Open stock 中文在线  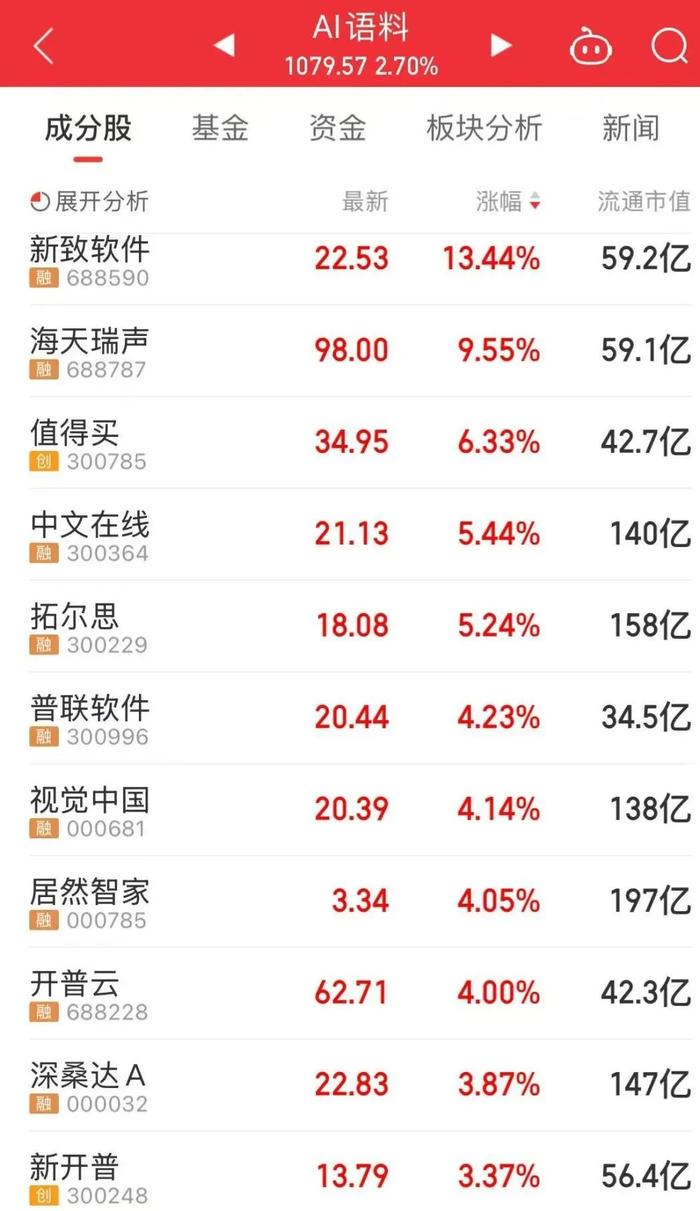(350, 535)
